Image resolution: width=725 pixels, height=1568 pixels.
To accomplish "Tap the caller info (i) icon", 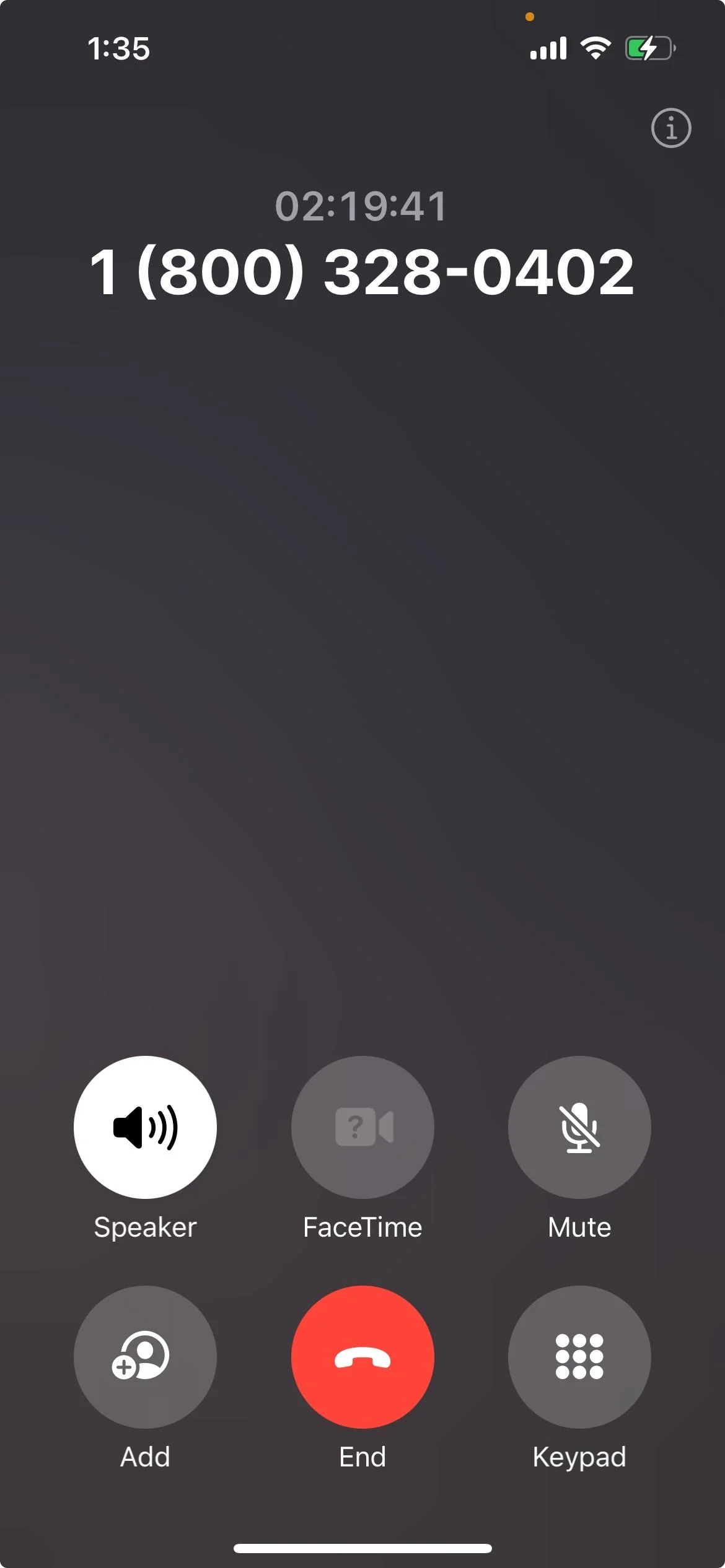I will [x=670, y=128].
